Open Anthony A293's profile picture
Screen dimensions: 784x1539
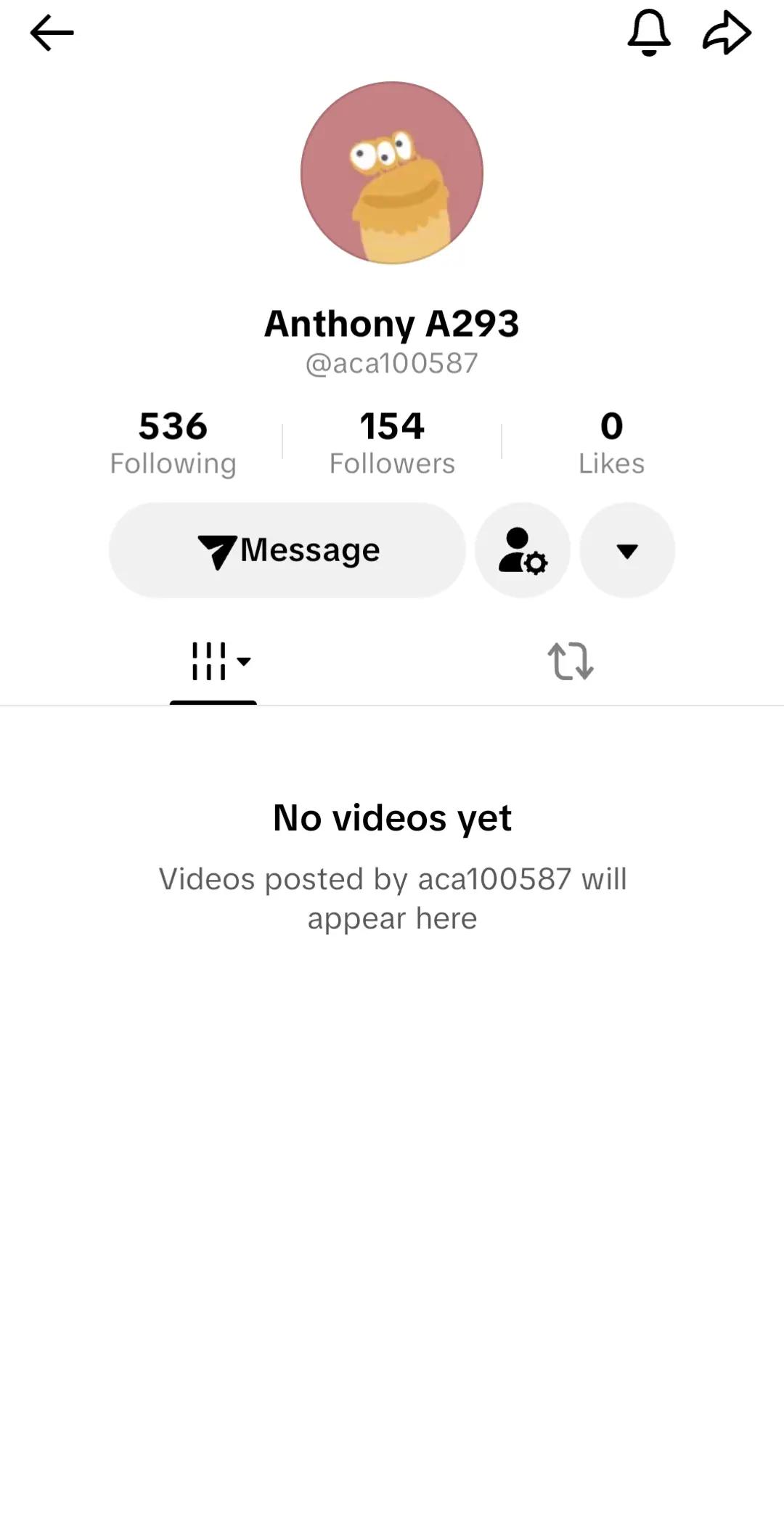[392, 173]
